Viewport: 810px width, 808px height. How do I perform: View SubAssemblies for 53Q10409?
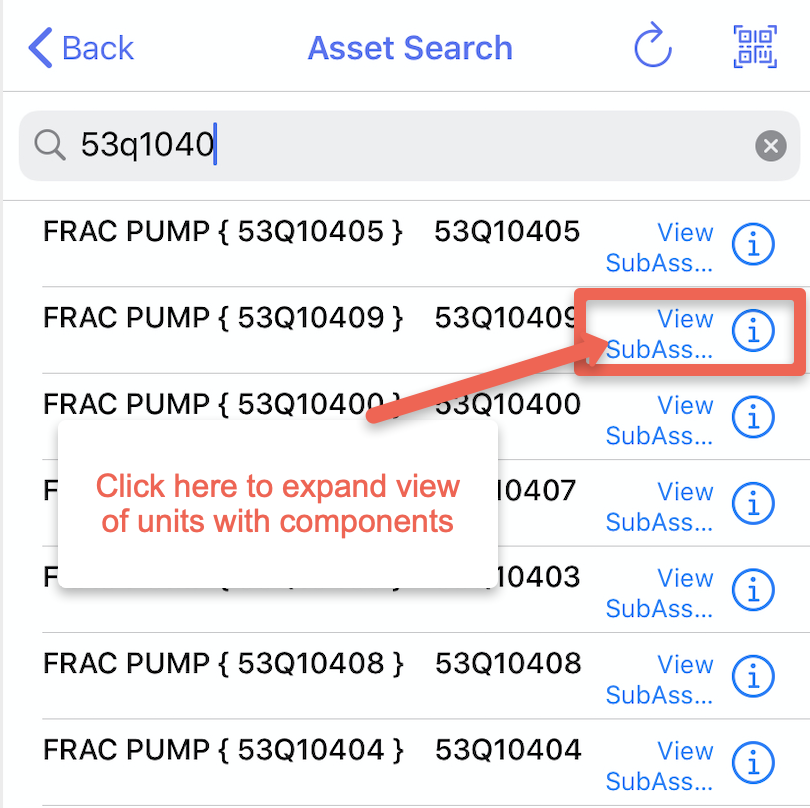click(x=661, y=333)
